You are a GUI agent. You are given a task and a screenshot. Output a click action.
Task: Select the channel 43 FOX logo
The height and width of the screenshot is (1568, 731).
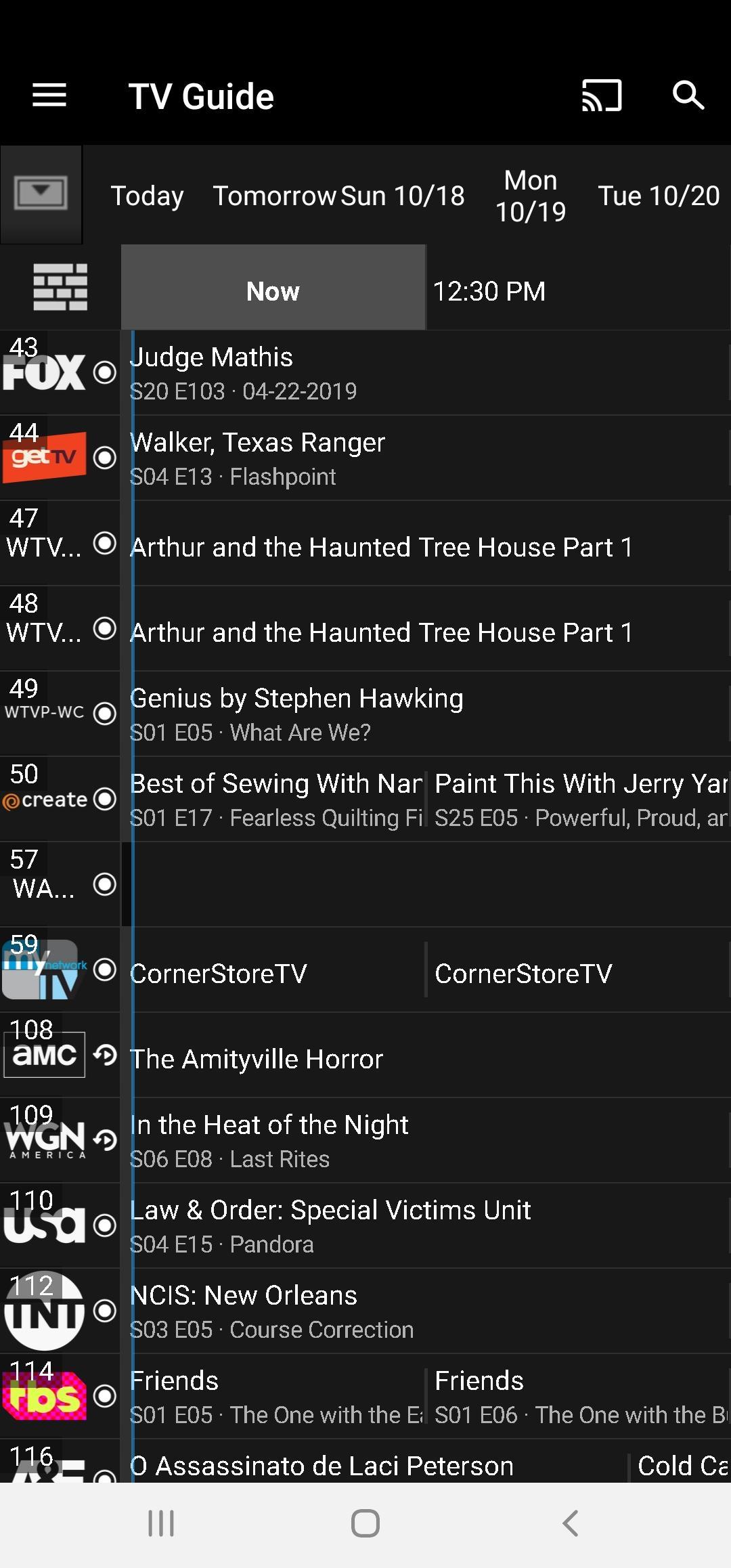click(x=45, y=372)
